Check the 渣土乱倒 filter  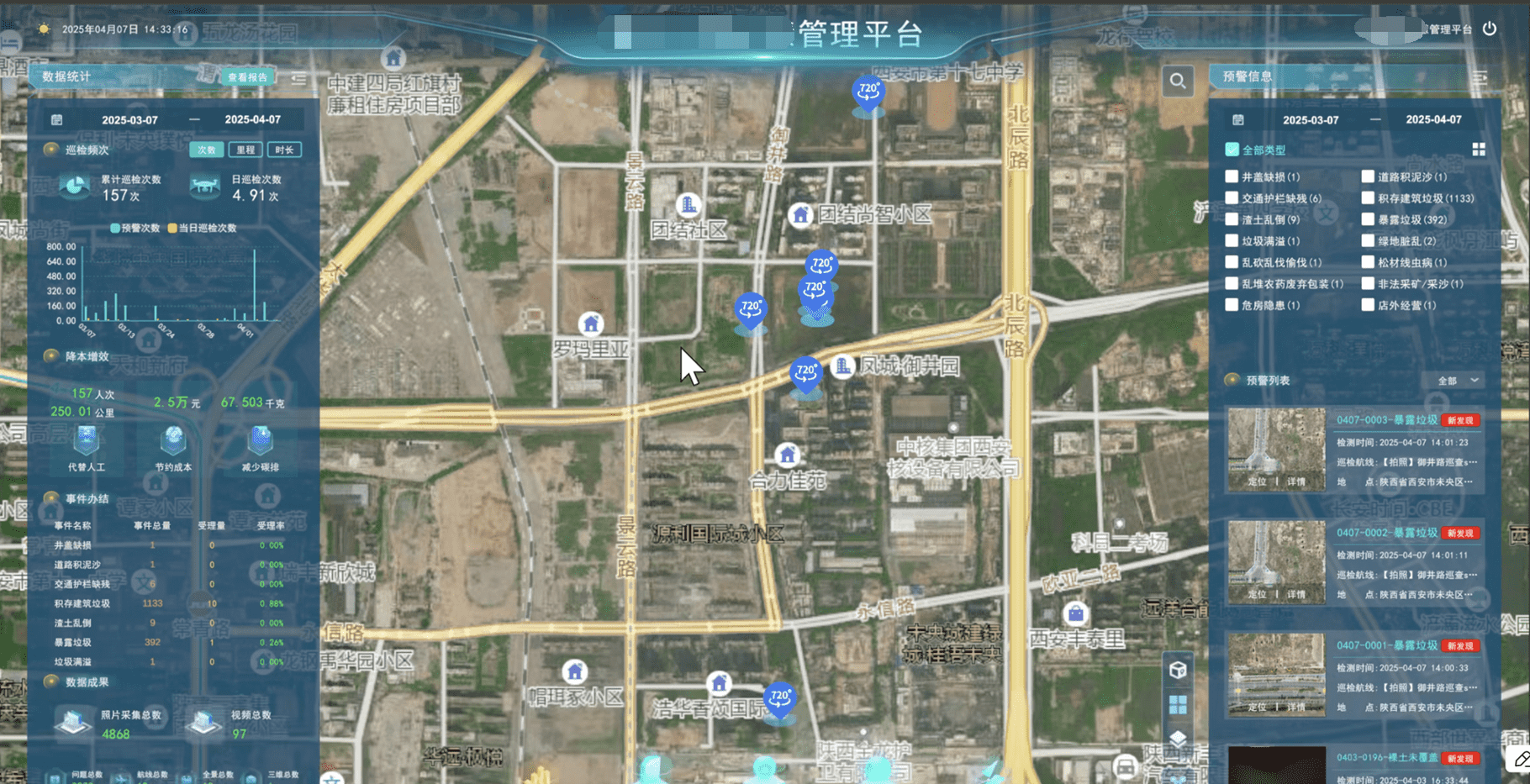(1232, 219)
